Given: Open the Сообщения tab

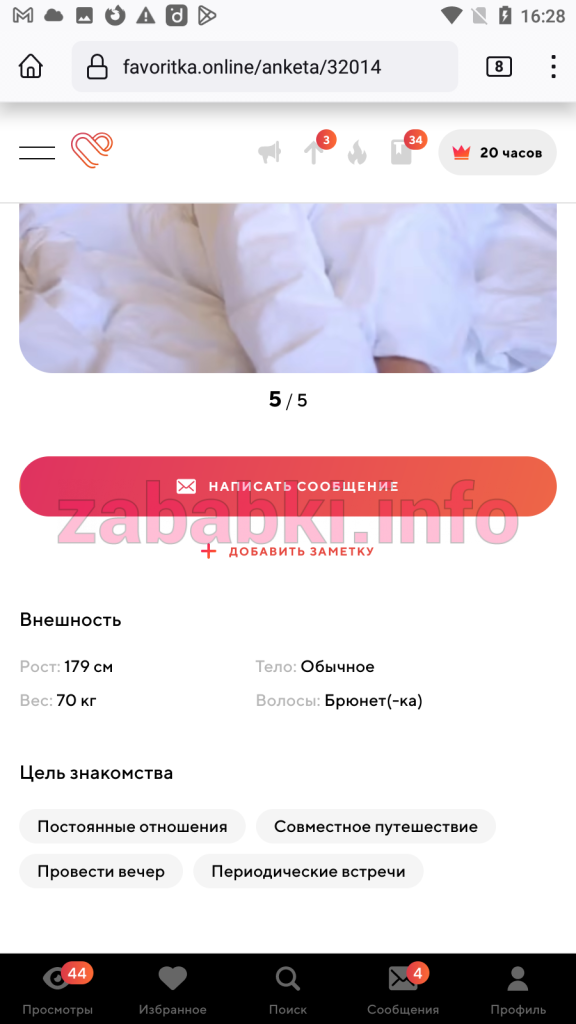Looking at the screenshot, I should point(402,989).
